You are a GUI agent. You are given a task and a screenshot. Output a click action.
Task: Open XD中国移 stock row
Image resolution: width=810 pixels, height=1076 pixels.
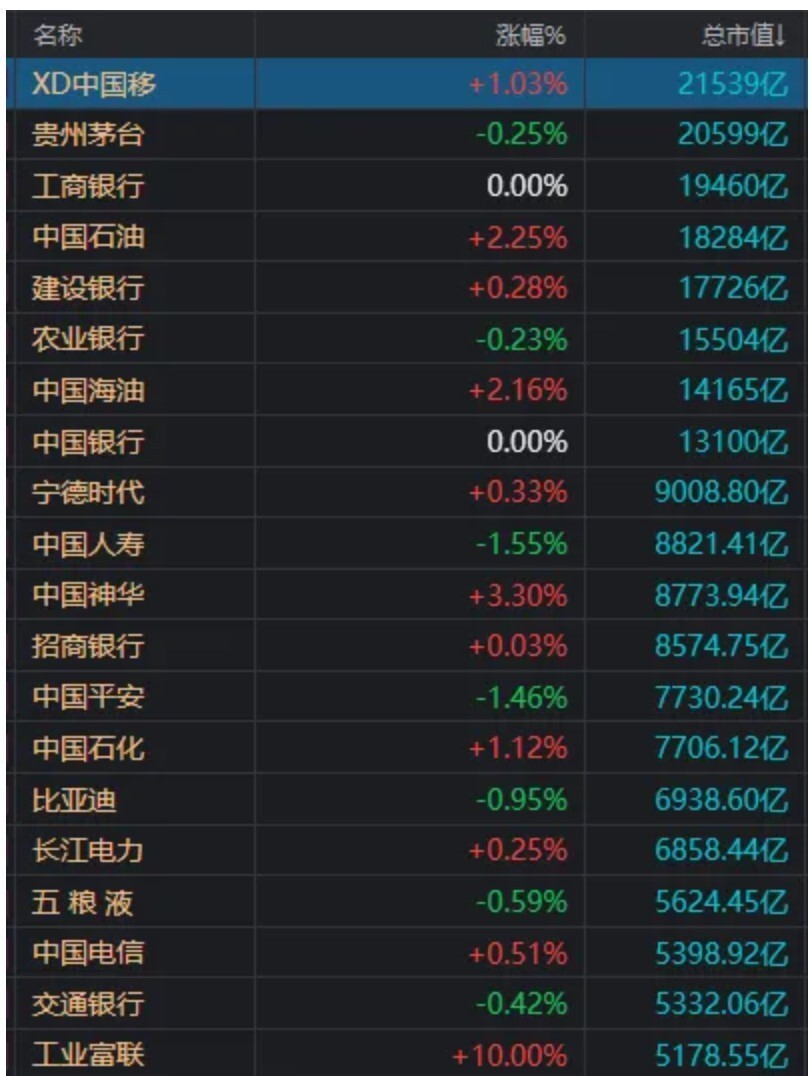point(94,84)
